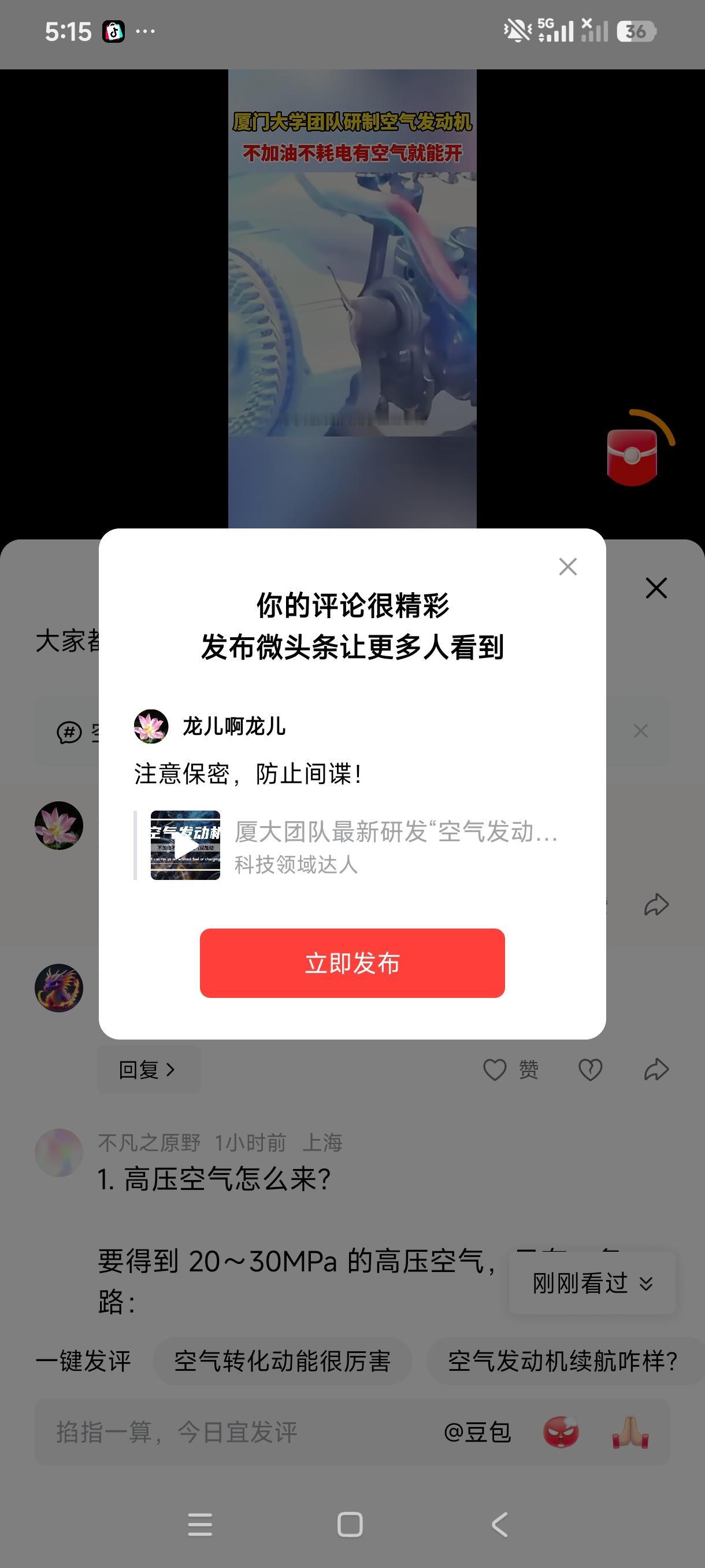Send suggested comment 空气转化动能很厉害
This screenshot has height=1568, width=705.
[284, 1362]
